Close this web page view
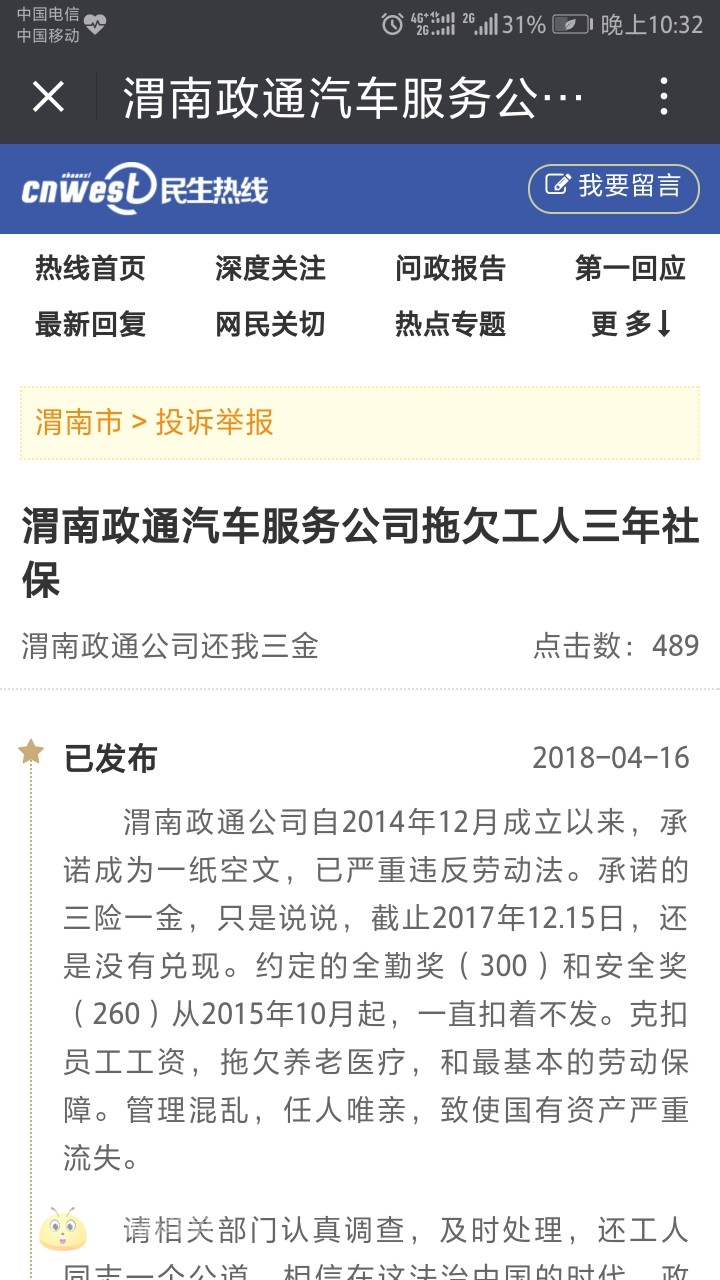The height and width of the screenshot is (1280, 720). pyautogui.click(x=48, y=97)
